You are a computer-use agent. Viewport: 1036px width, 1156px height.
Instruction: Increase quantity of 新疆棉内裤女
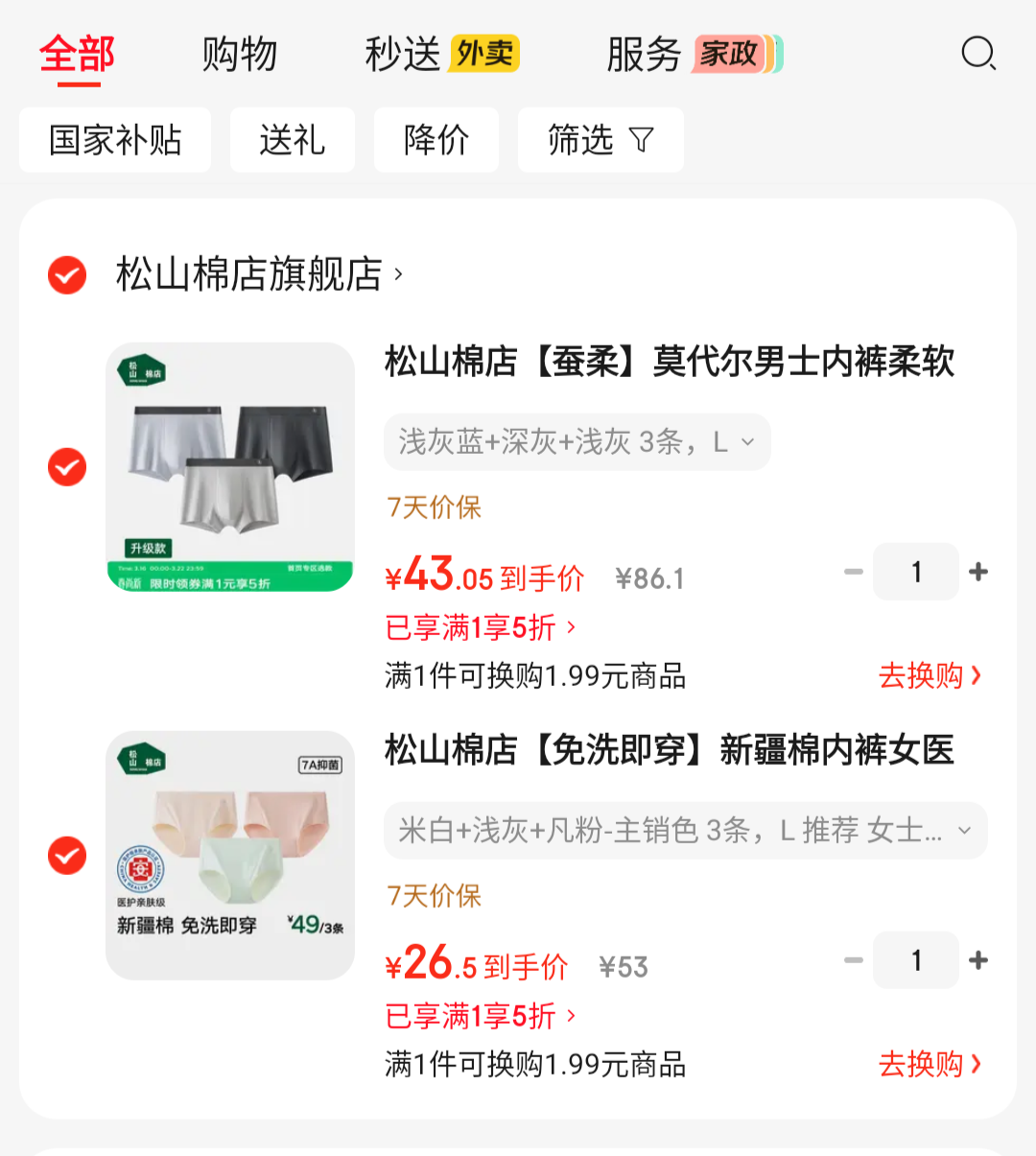tap(978, 960)
